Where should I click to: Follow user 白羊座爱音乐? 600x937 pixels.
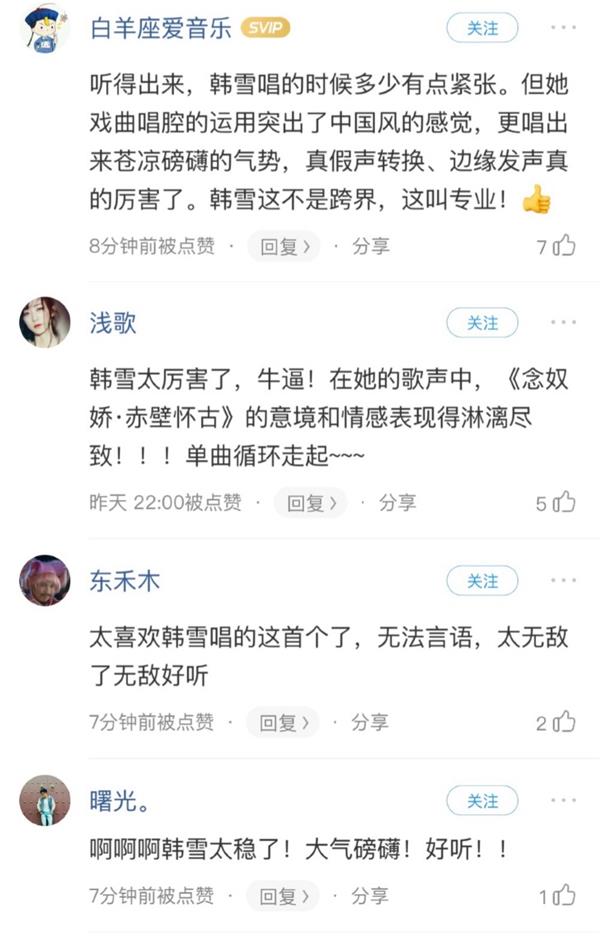482,29
